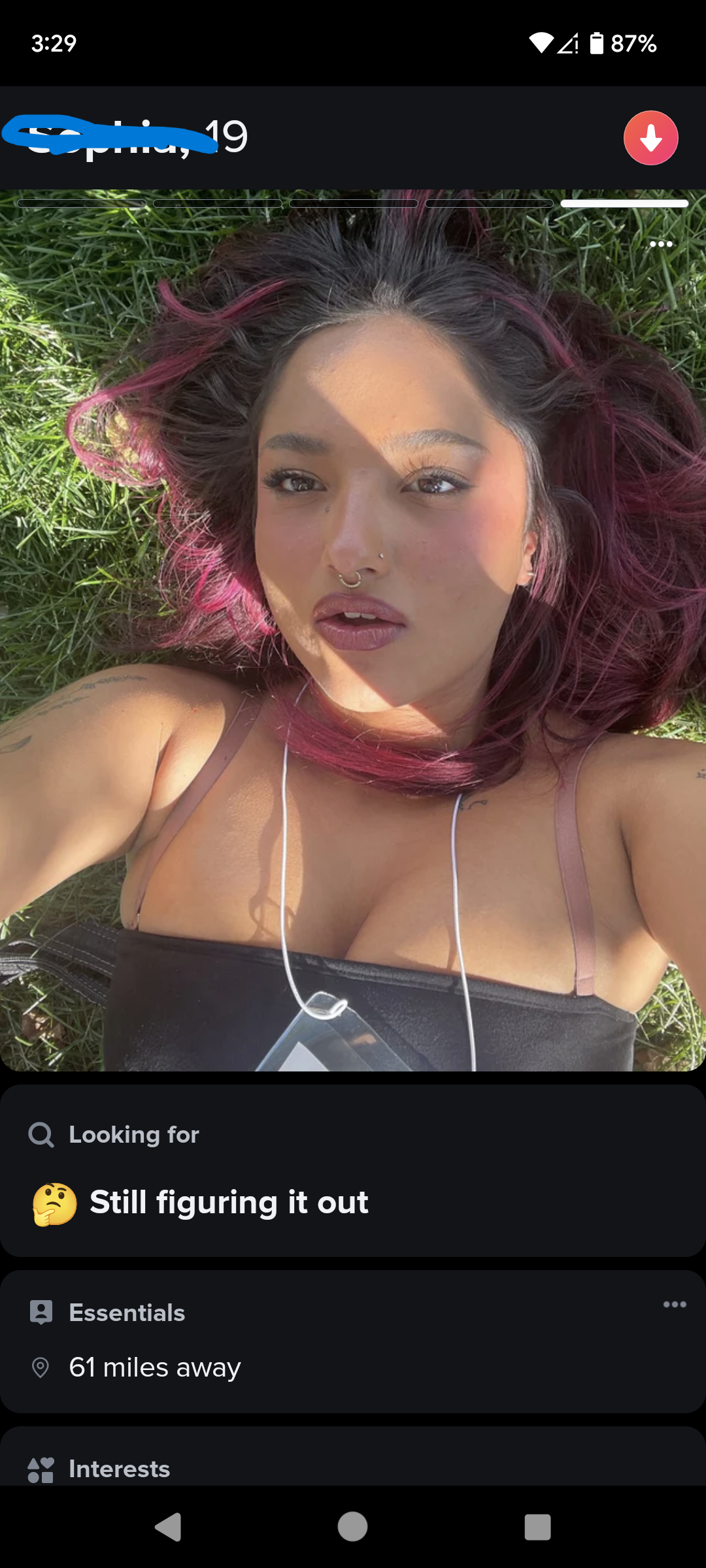706x1568 pixels.
Task: Open the three-dot menu on the photo
Action: click(661, 244)
